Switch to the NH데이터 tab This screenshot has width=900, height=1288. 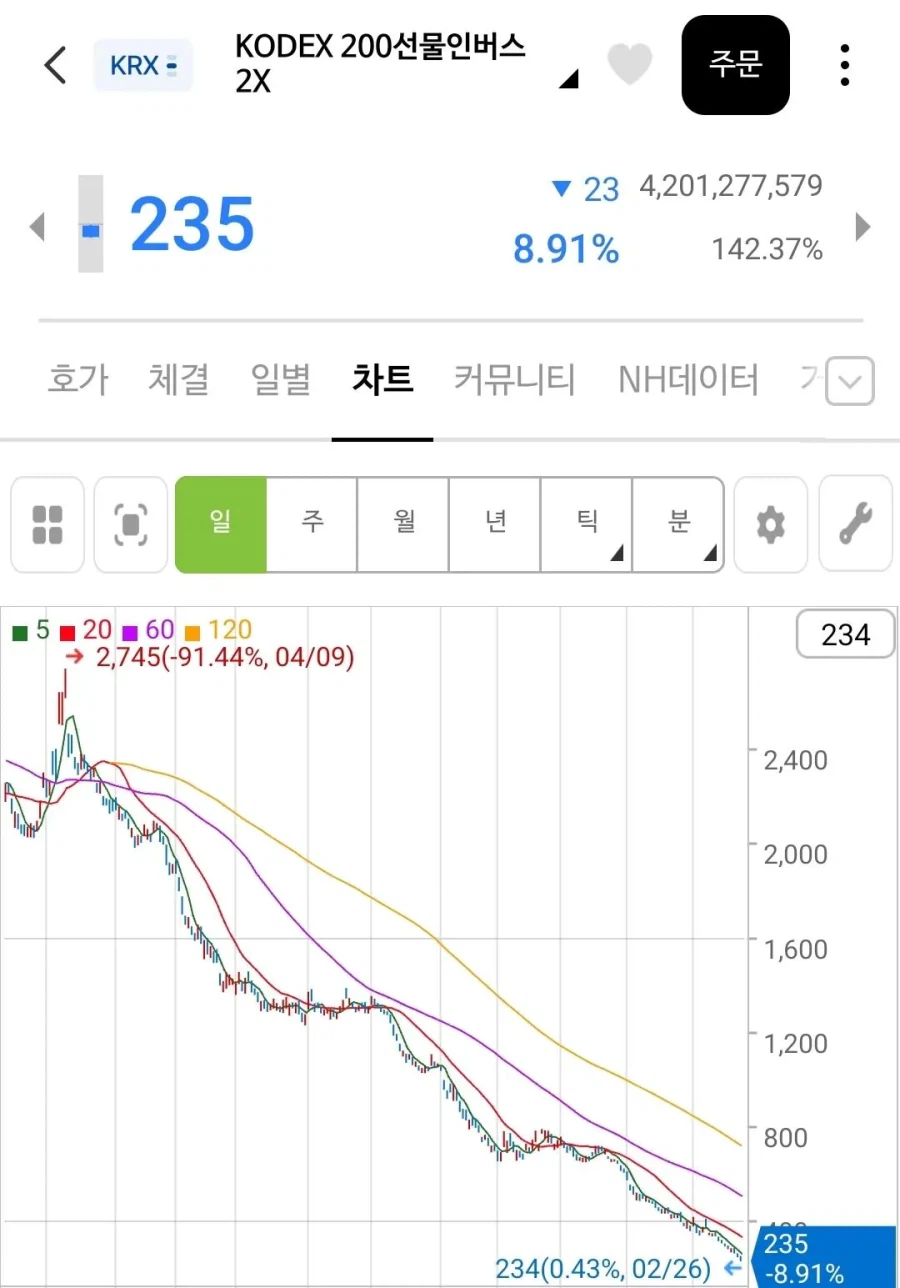687,380
